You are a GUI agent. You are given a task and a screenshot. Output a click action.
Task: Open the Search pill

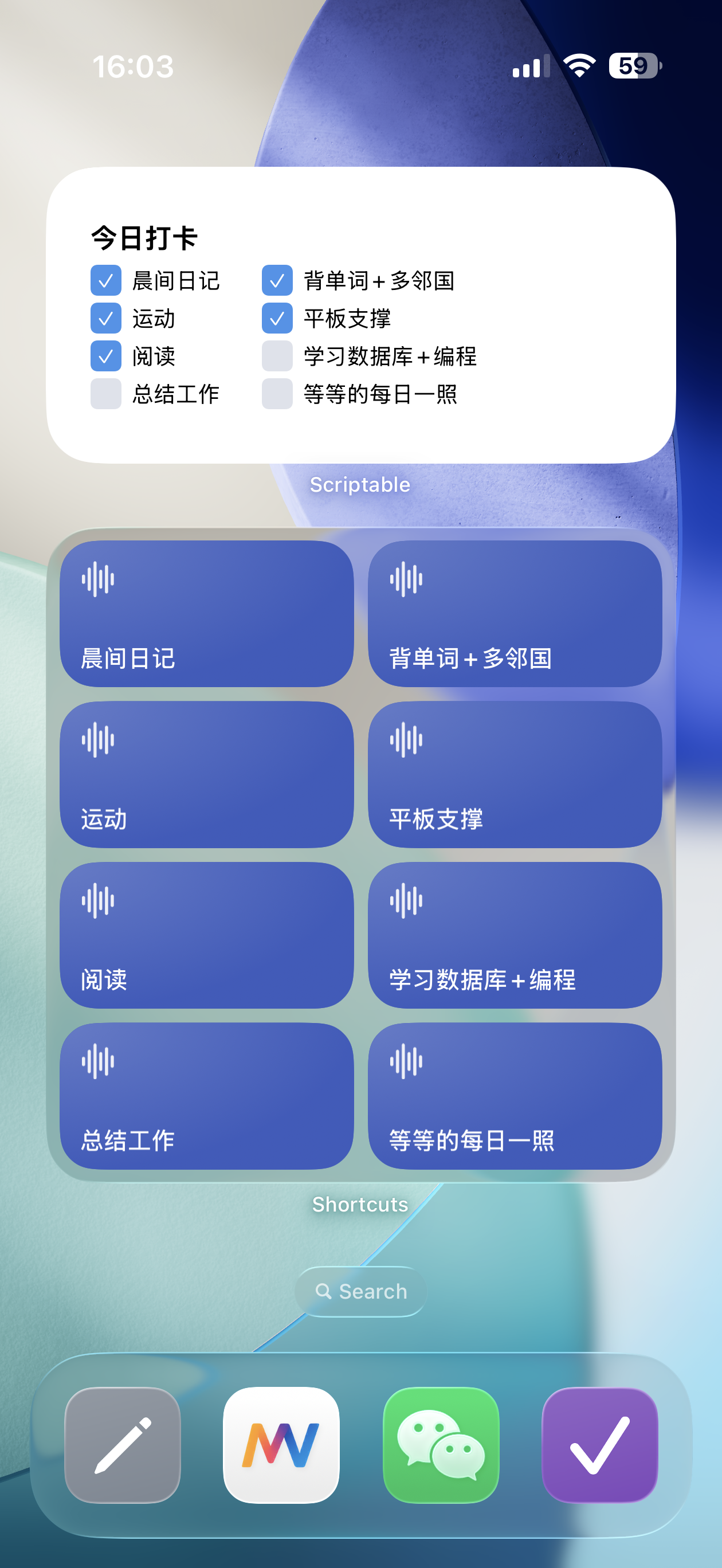coord(360,1291)
